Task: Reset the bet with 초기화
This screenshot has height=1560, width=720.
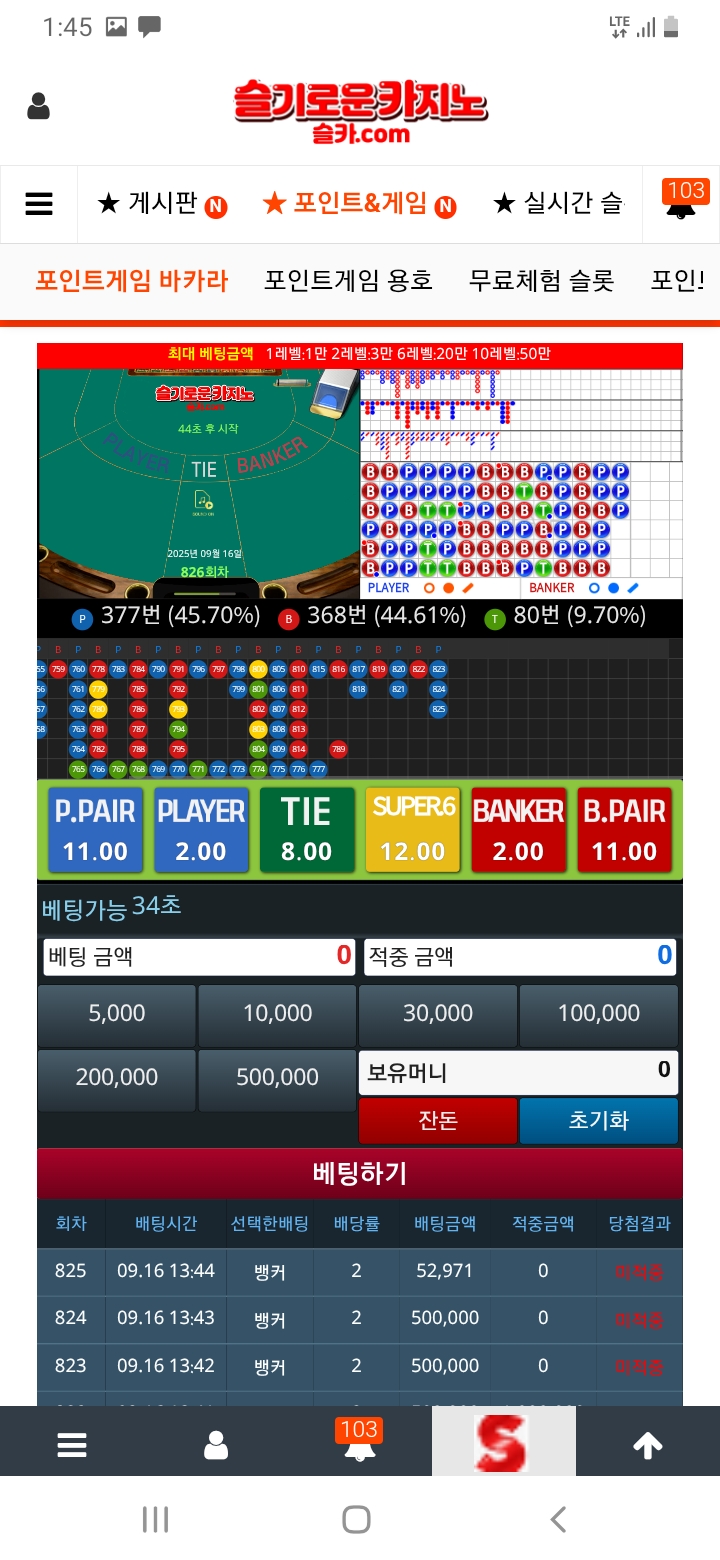Action: tap(599, 1121)
